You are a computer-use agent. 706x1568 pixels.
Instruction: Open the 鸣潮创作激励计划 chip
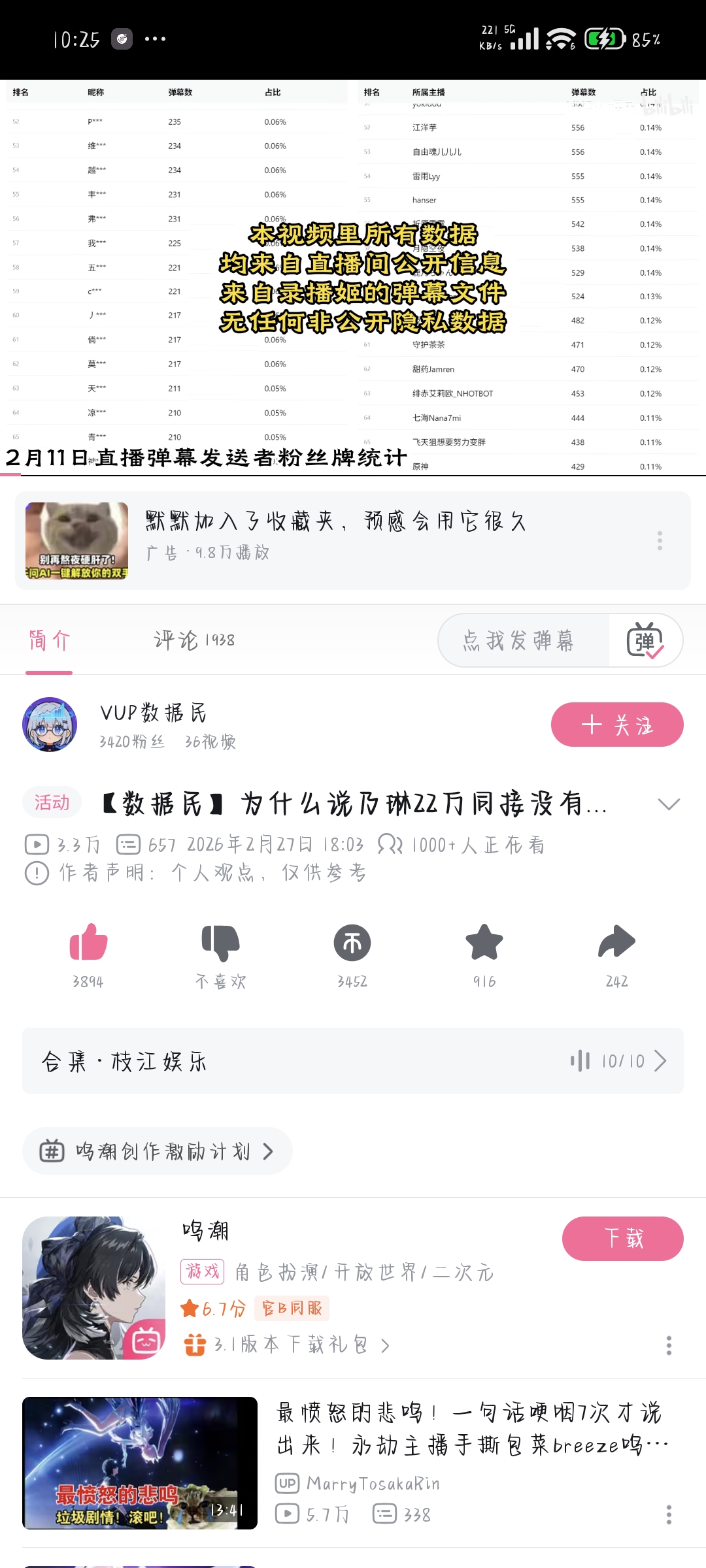pyautogui.click(x=157, y=1151)
